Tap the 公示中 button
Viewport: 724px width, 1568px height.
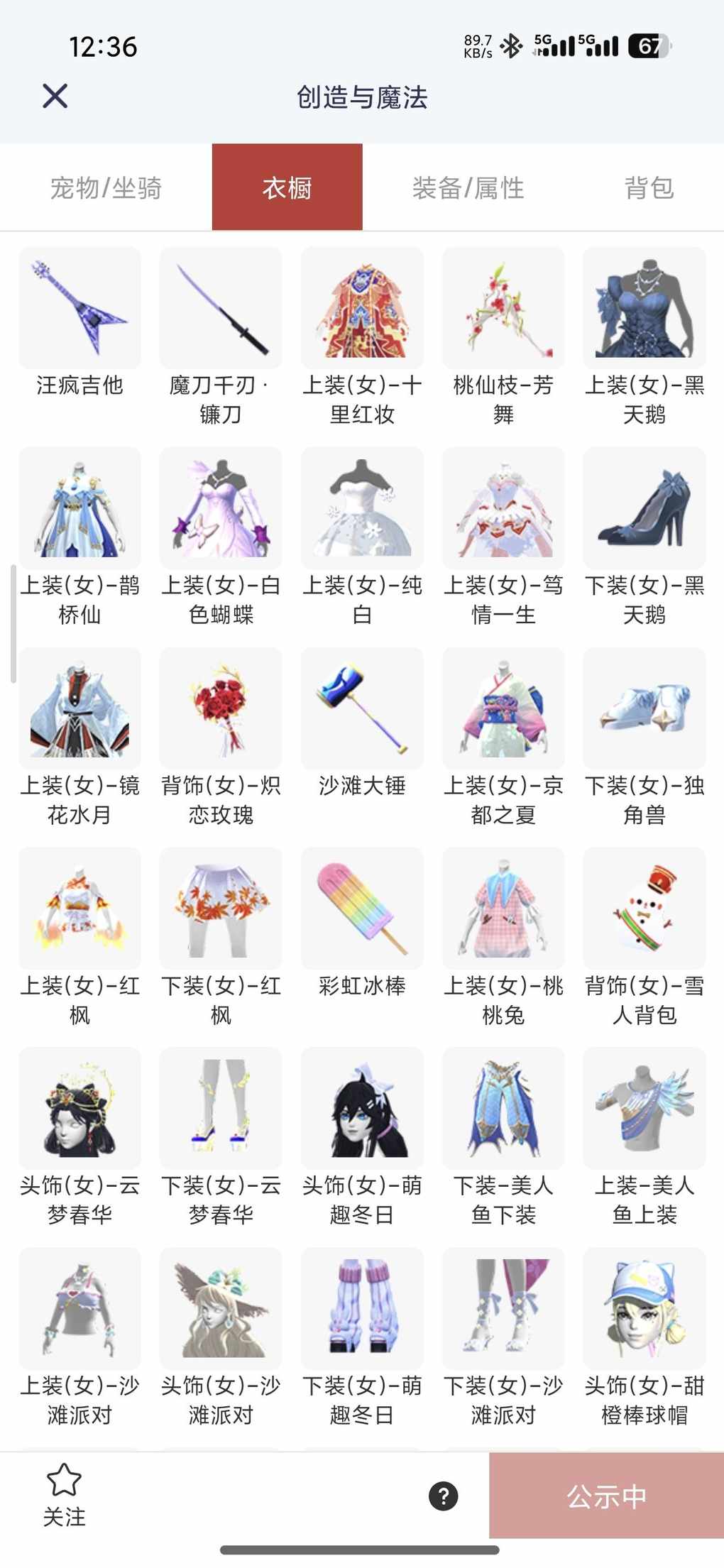coord(606,1496)
